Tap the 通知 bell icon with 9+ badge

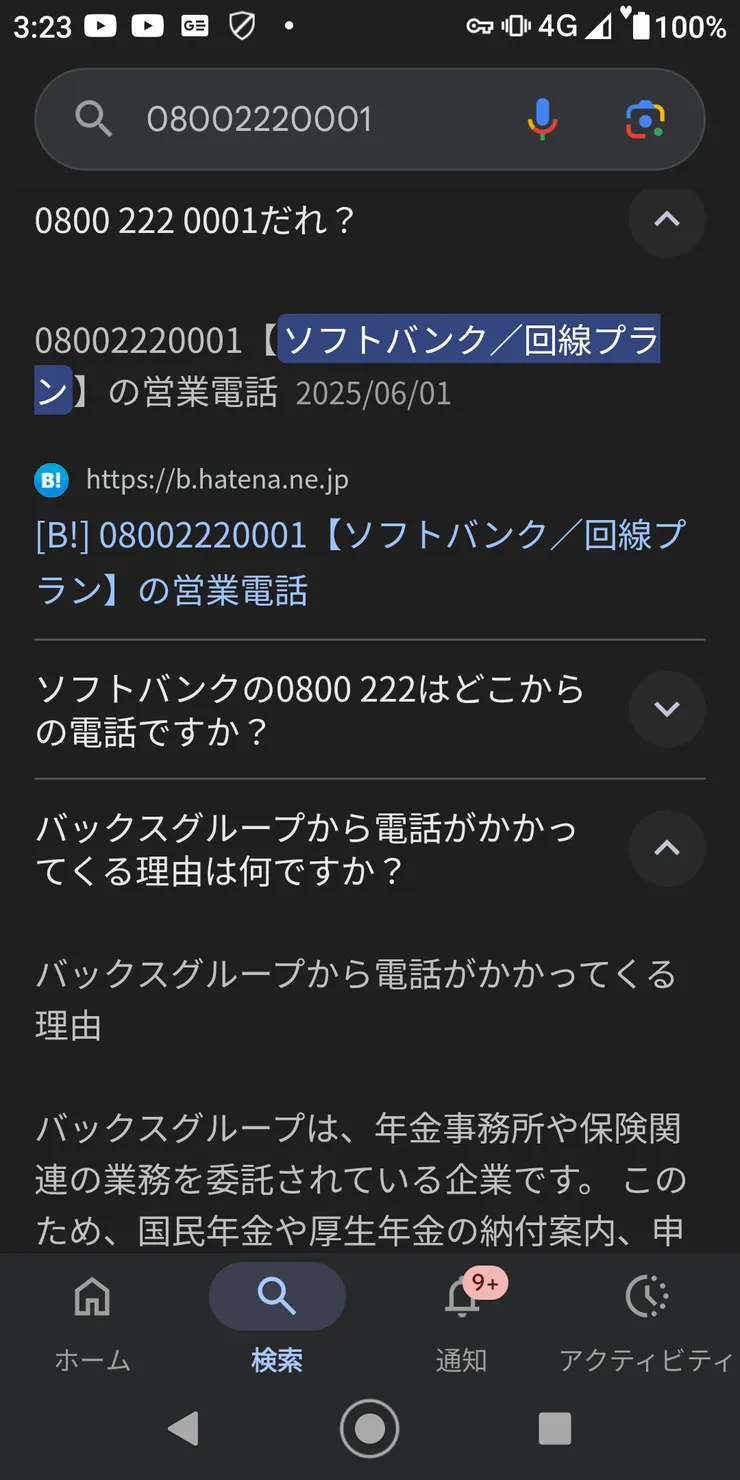tap(461, 1296)
